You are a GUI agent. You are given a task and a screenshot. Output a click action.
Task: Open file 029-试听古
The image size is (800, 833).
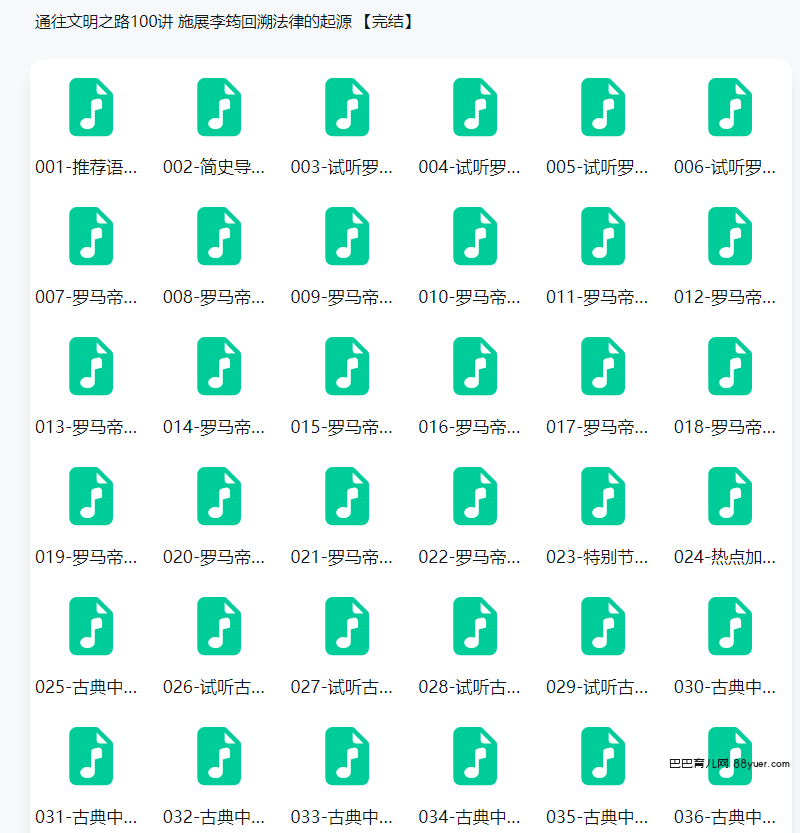[603, 627]
